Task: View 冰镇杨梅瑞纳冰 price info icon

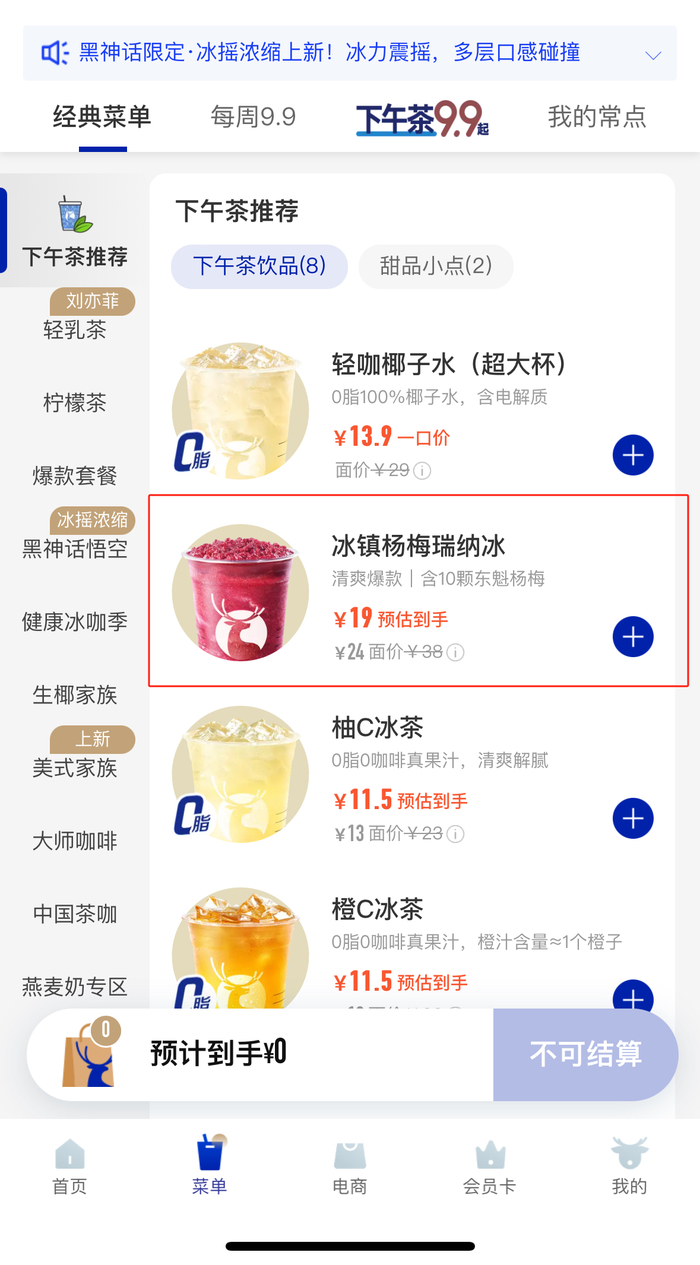Action: (455, 653)
